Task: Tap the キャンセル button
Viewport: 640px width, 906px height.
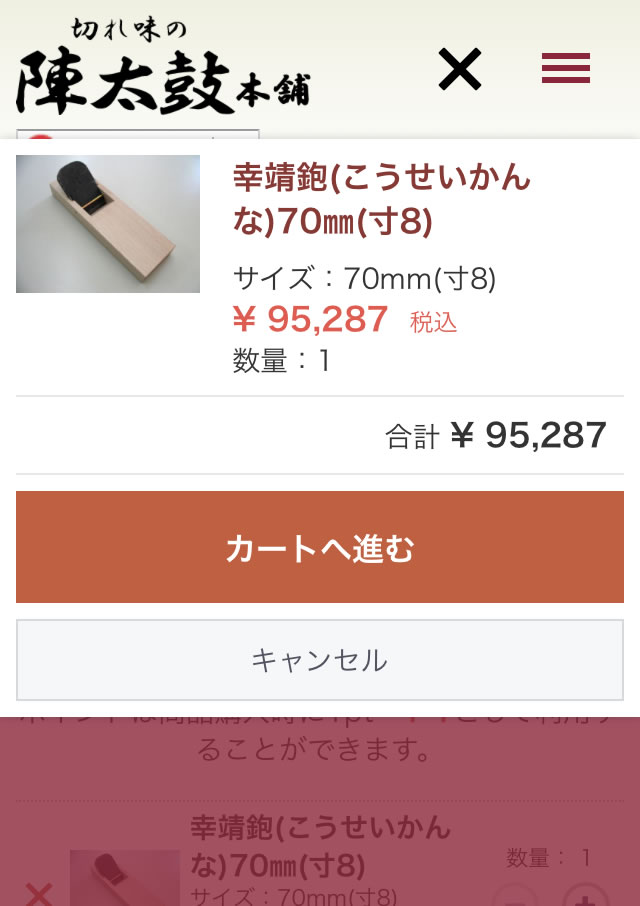Action: 320,660
